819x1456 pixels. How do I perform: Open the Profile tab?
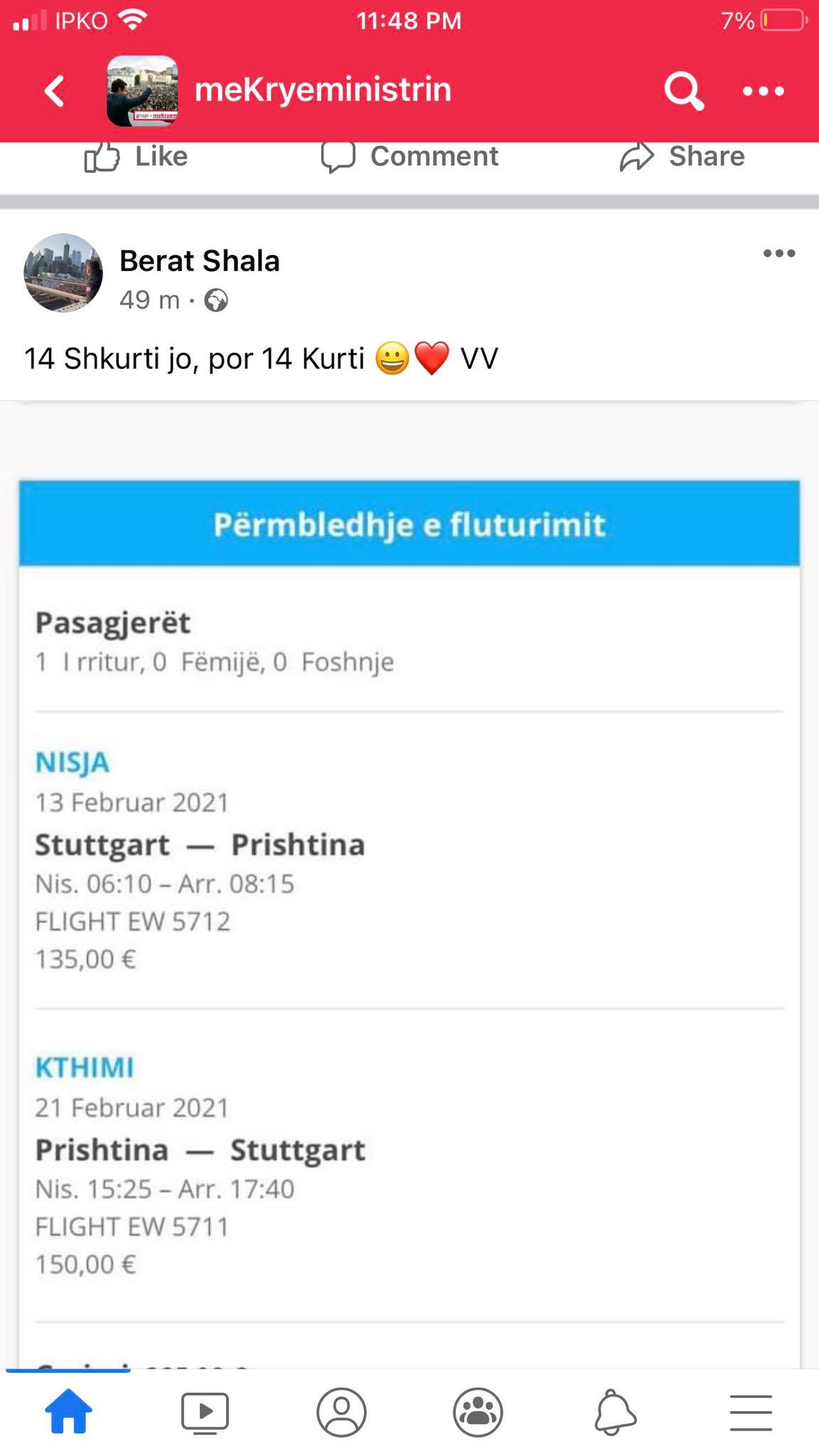pyautogui.click(x=341, y=1411)
